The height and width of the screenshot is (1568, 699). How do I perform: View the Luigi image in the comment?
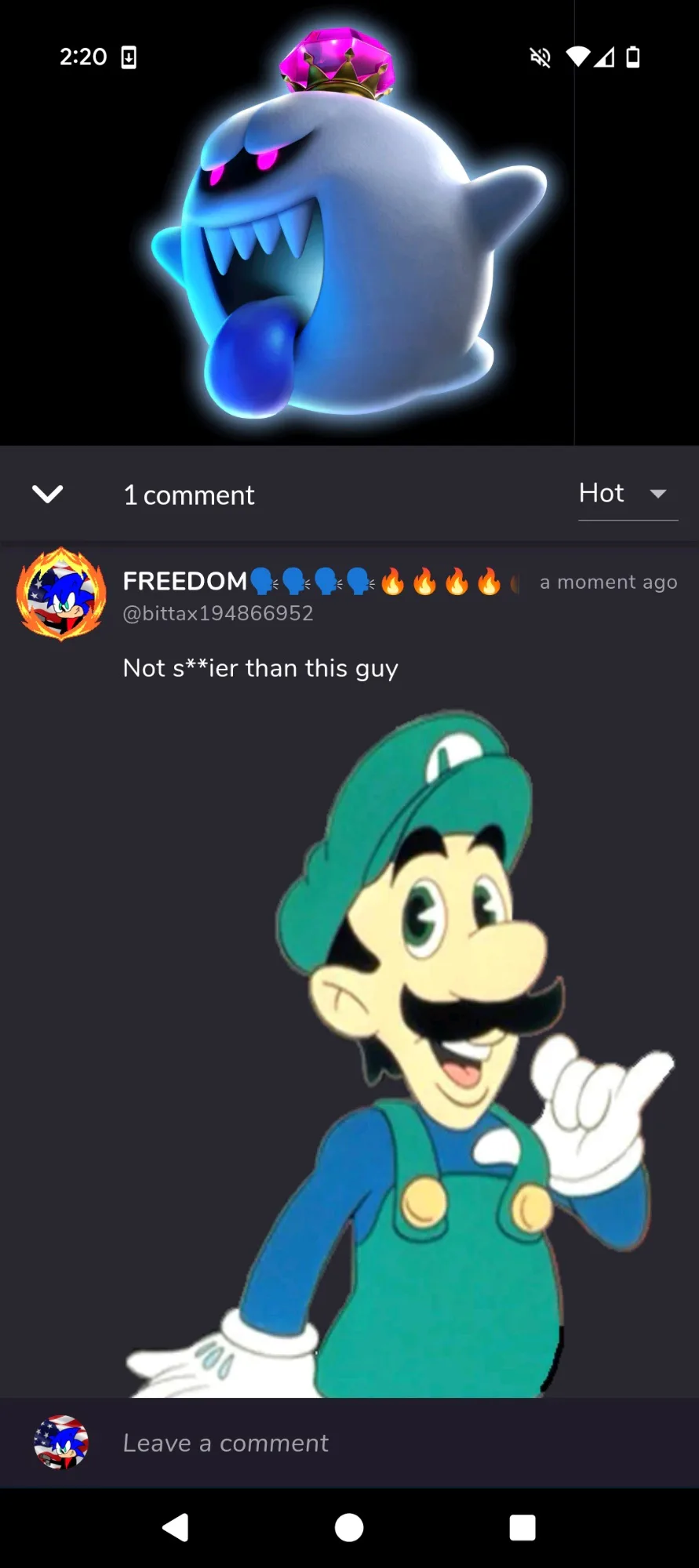[400, 1053]
